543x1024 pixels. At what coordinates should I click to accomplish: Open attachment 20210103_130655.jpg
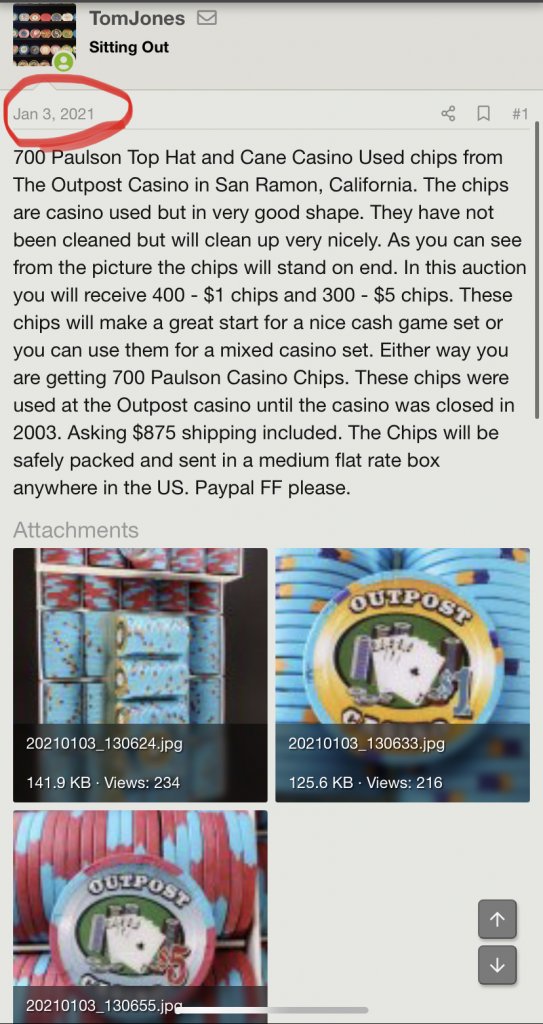tap(140, 917)
